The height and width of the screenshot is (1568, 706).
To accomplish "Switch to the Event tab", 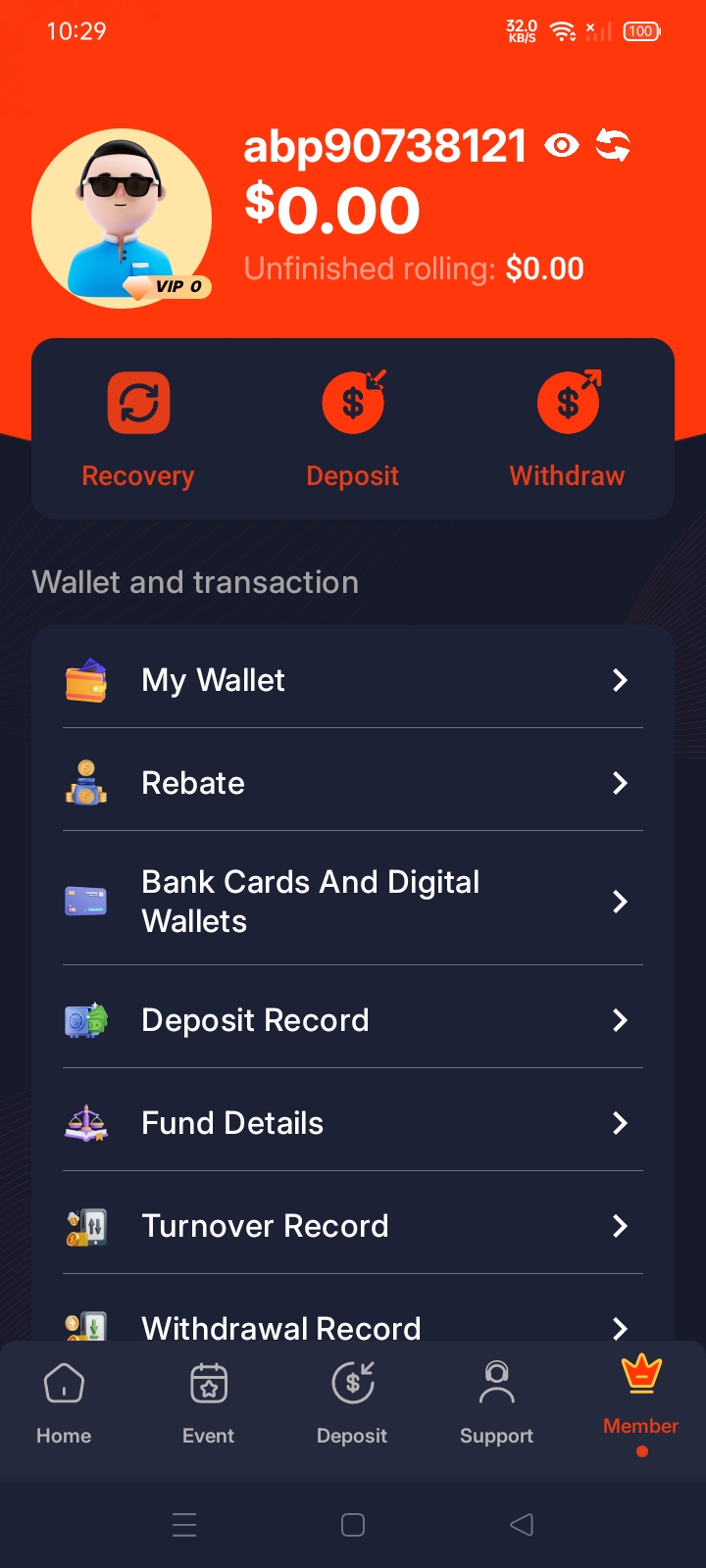I will [209, 1403].
